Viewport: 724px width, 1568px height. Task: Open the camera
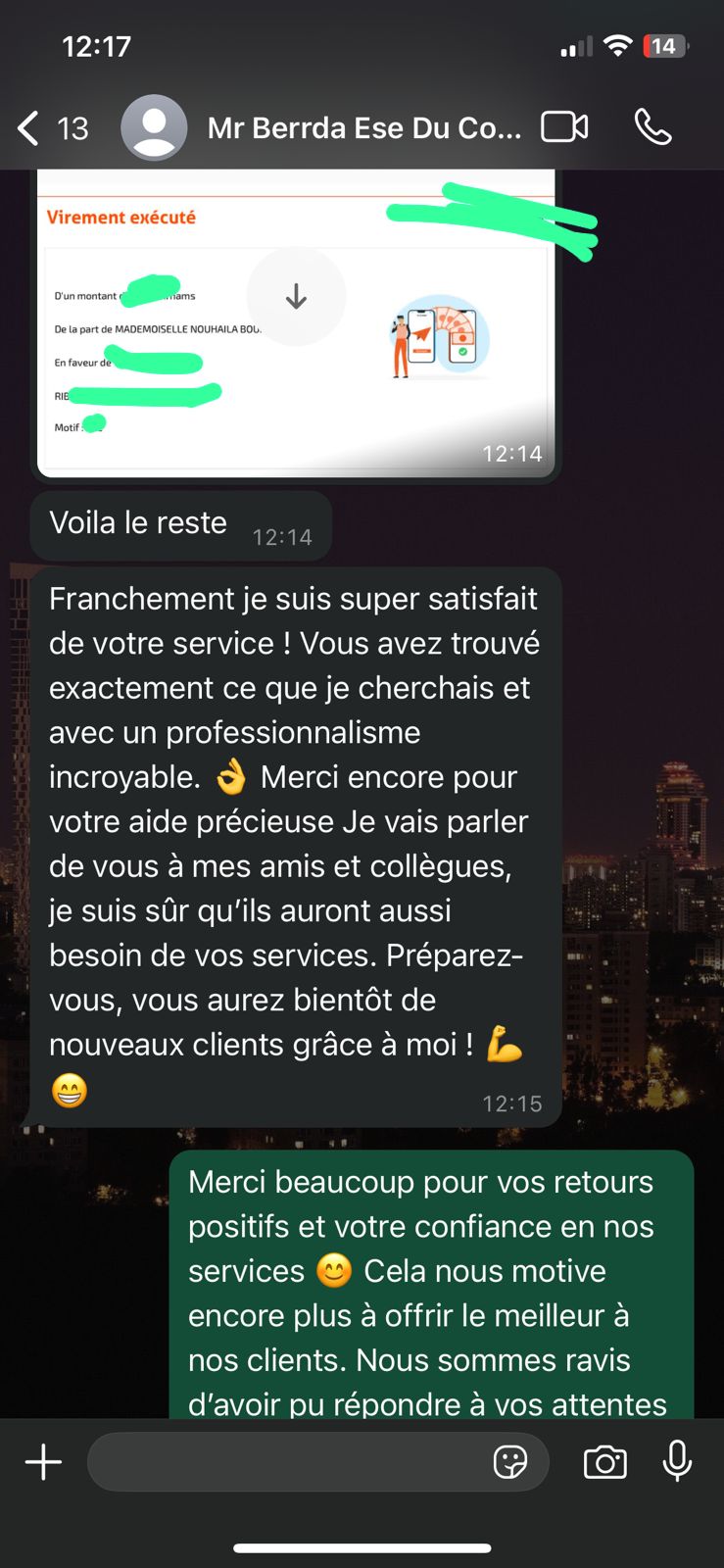pyautogui.click(x=605, y=1462)
